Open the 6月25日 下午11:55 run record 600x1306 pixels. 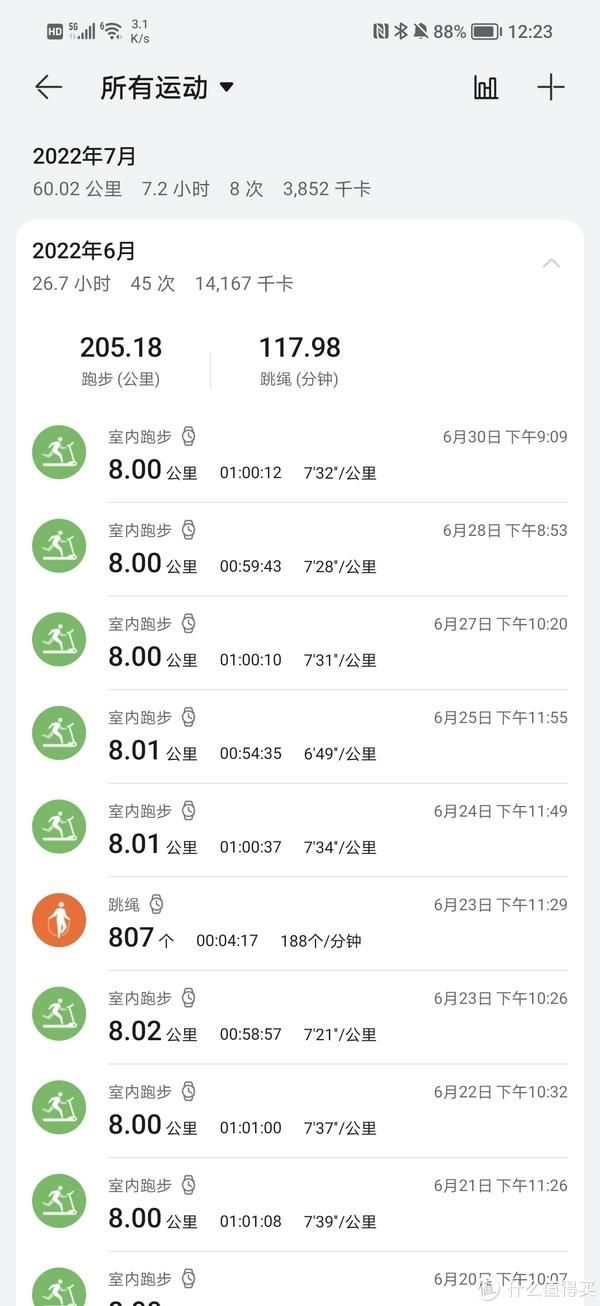300,736
